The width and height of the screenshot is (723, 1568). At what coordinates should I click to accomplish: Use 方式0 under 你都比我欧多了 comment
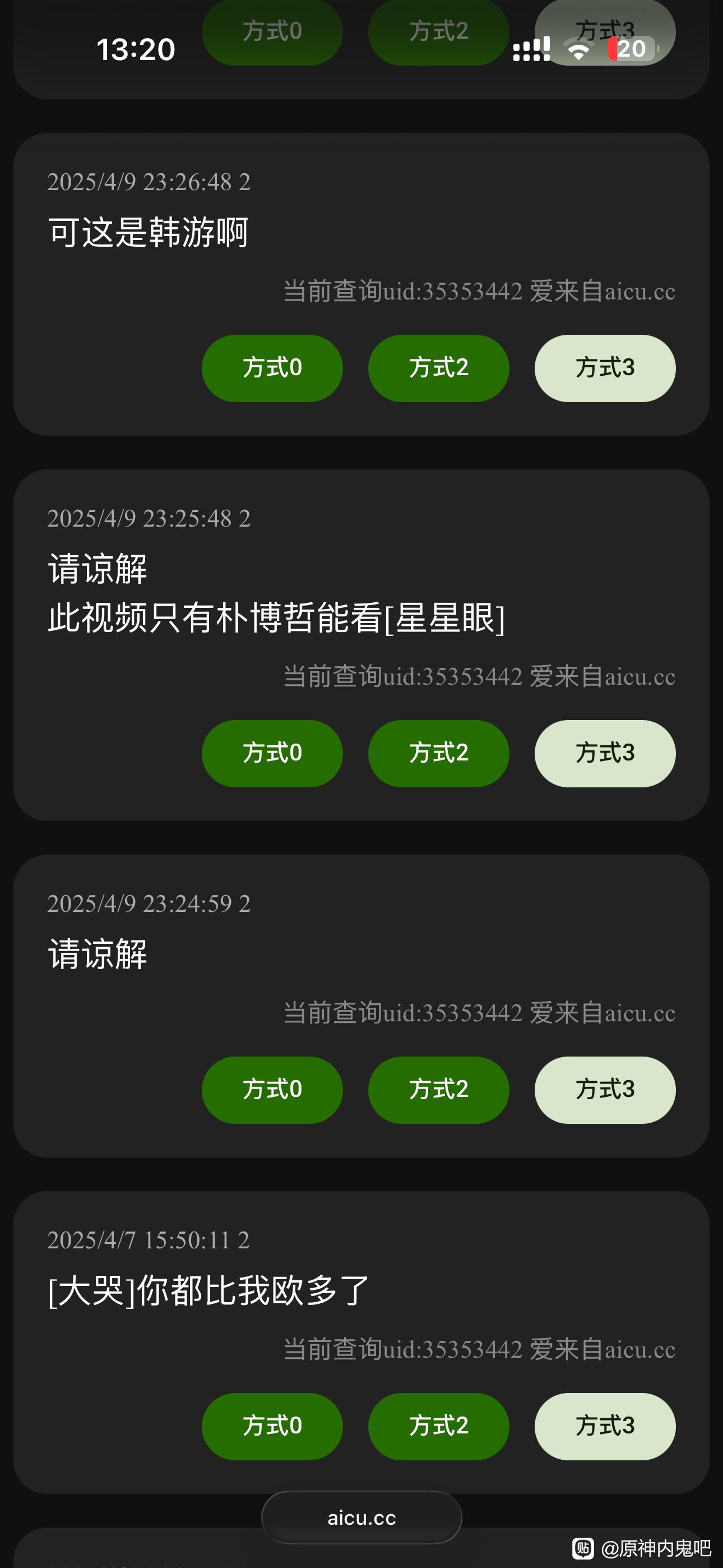(272, 1426)
